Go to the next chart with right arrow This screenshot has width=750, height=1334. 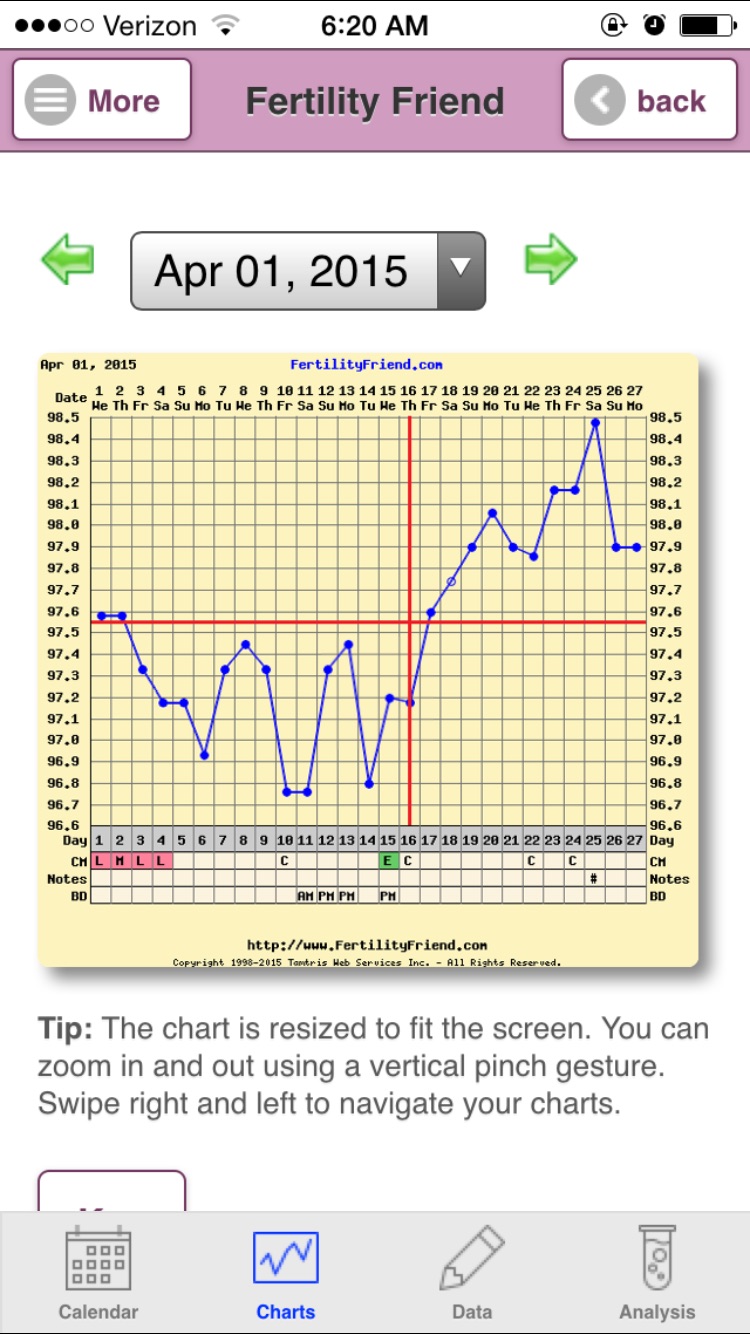pyautogui.click(x=551, y=260)
